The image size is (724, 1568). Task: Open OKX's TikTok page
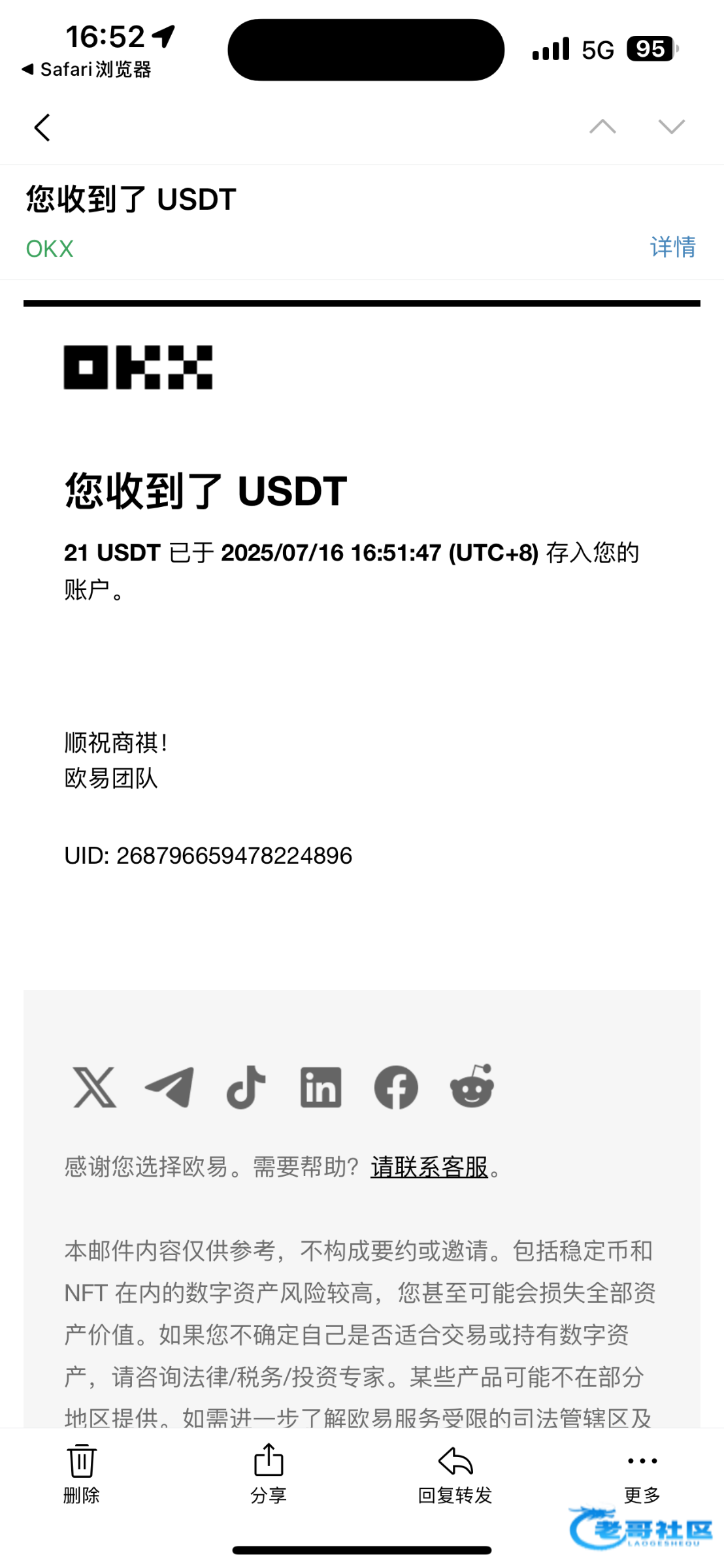pos(246,1088)
